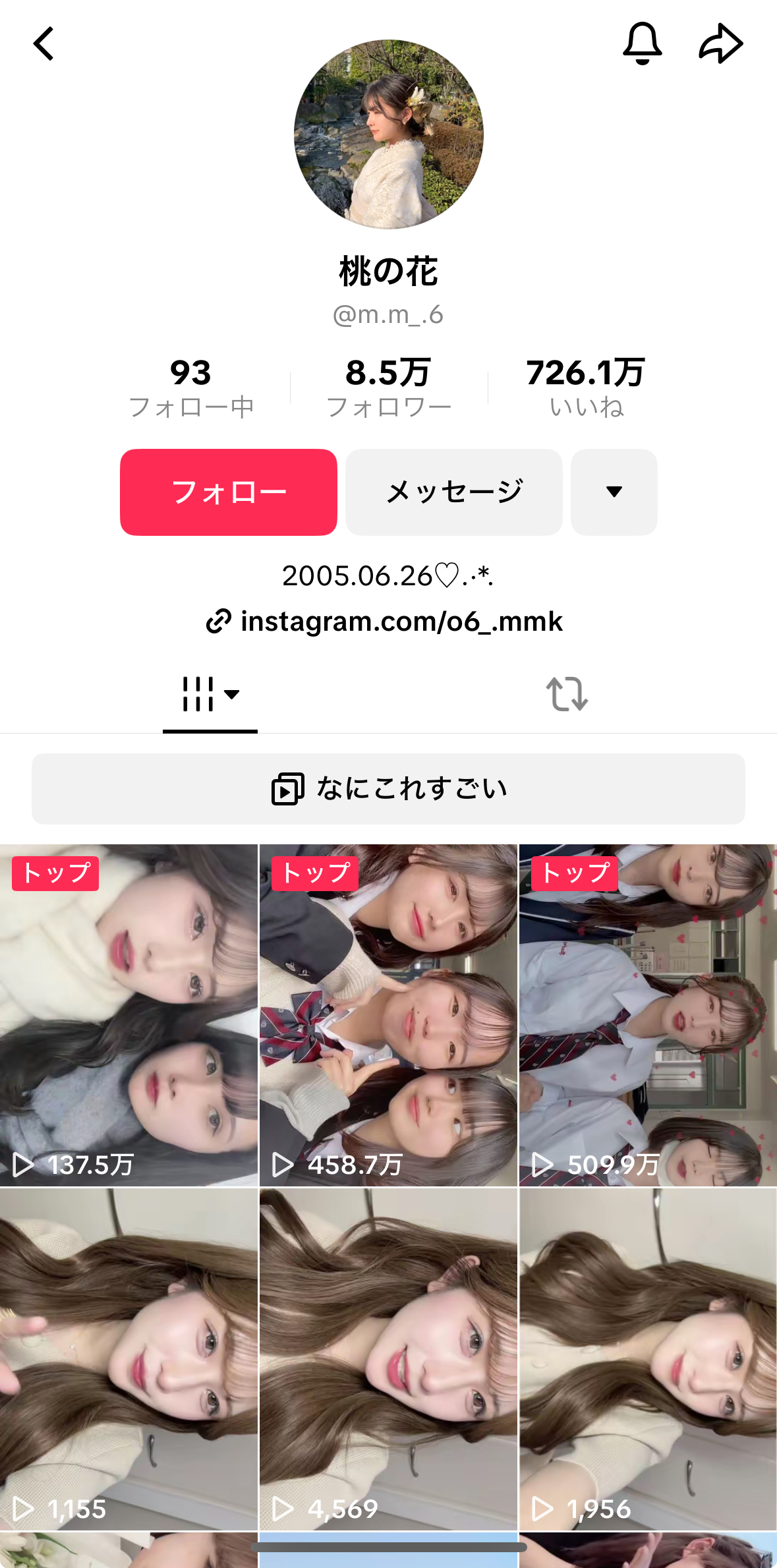Screen dimensions: 777x1568
Task: Open the video with 4,569 views
Action: [x=388, y=1359]
